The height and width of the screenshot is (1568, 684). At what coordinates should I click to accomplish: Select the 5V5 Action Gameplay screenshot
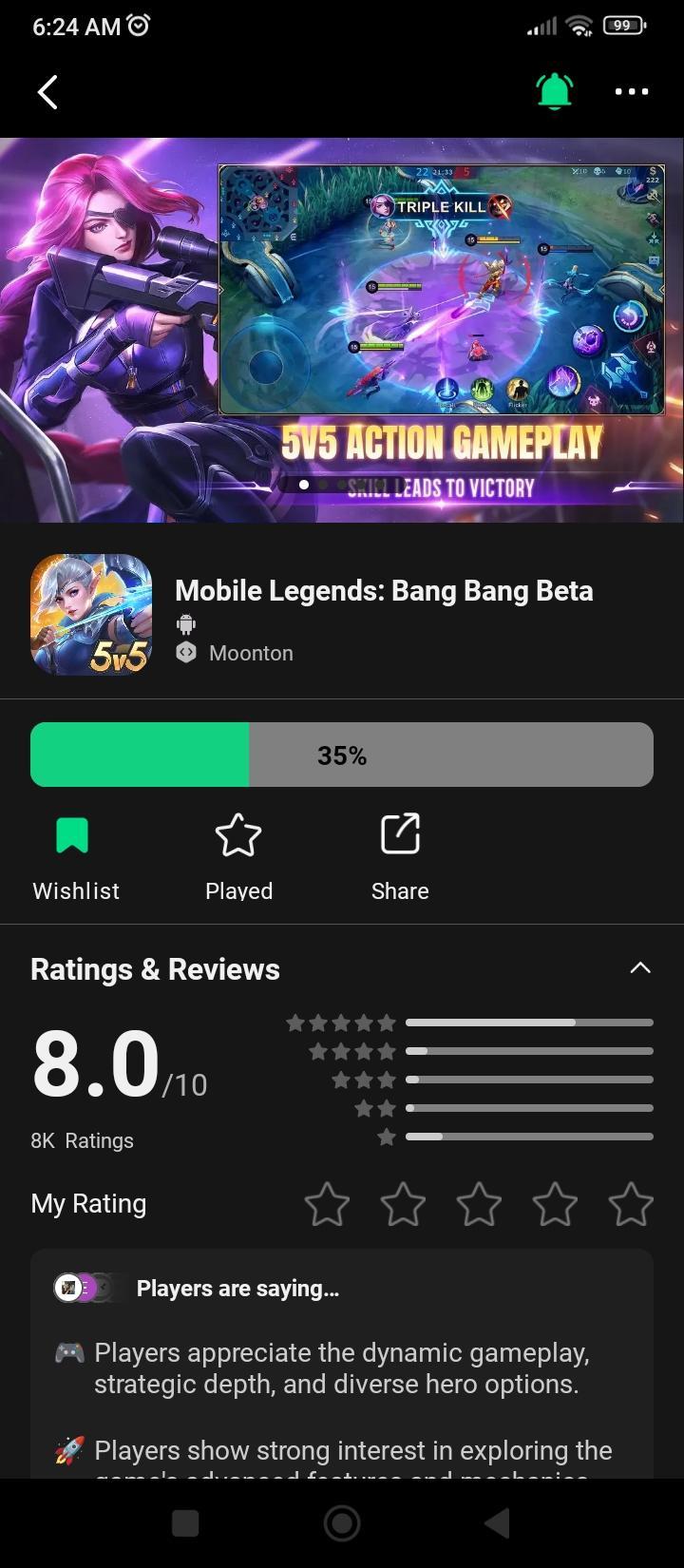tap(342, 328)
